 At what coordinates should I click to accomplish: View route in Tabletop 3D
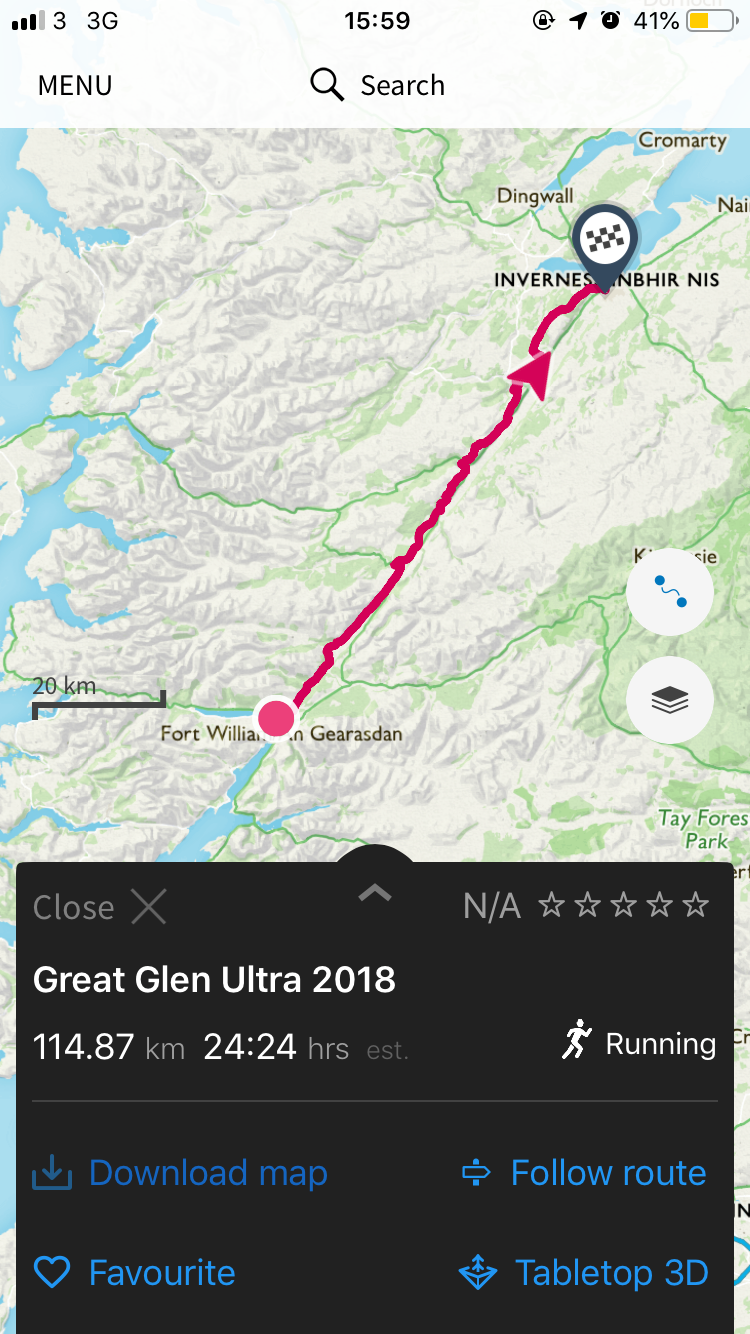pos(585,1273)
